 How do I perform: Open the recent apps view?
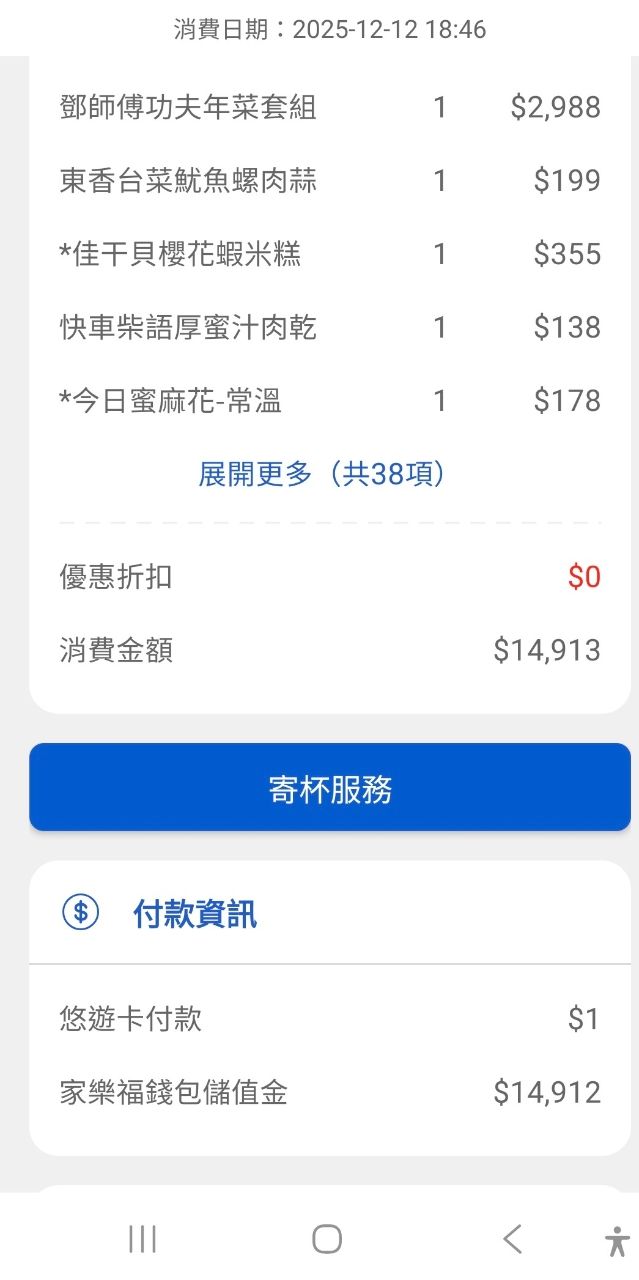click(x=143, y=1240)
